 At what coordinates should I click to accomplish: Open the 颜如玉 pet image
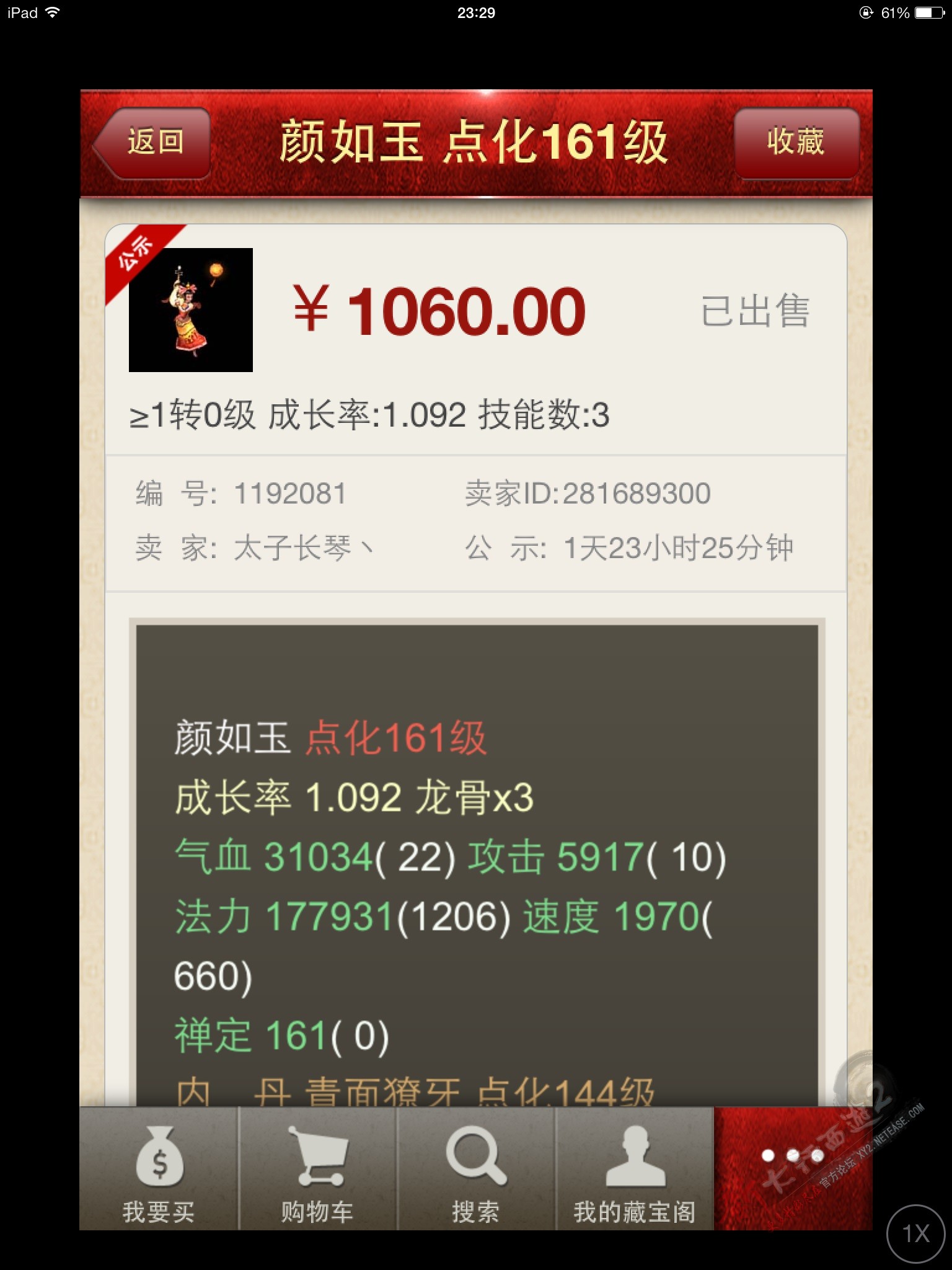coord(191,310)
